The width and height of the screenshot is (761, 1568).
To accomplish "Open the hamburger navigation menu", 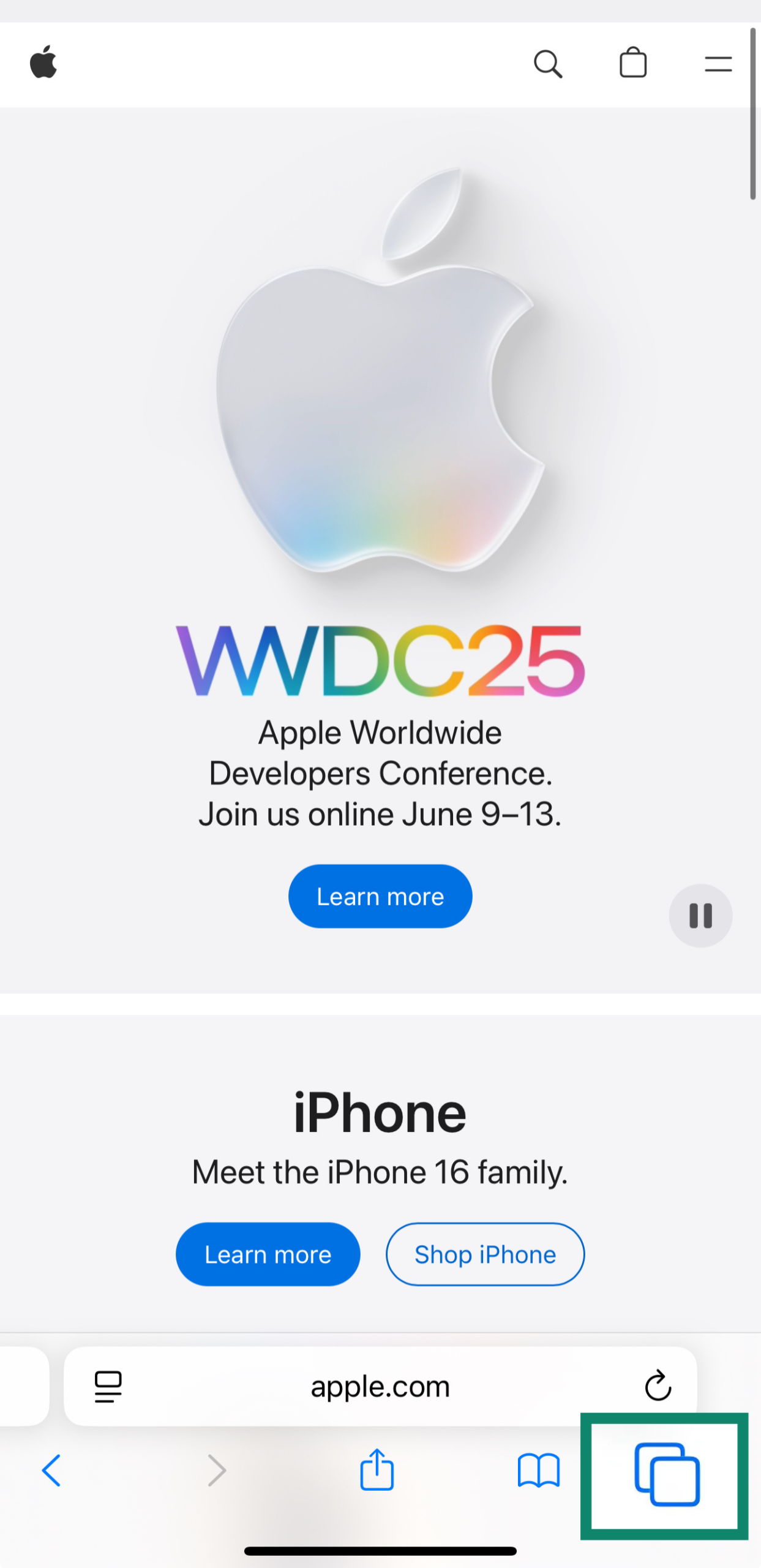I will [x=718, y=64].
